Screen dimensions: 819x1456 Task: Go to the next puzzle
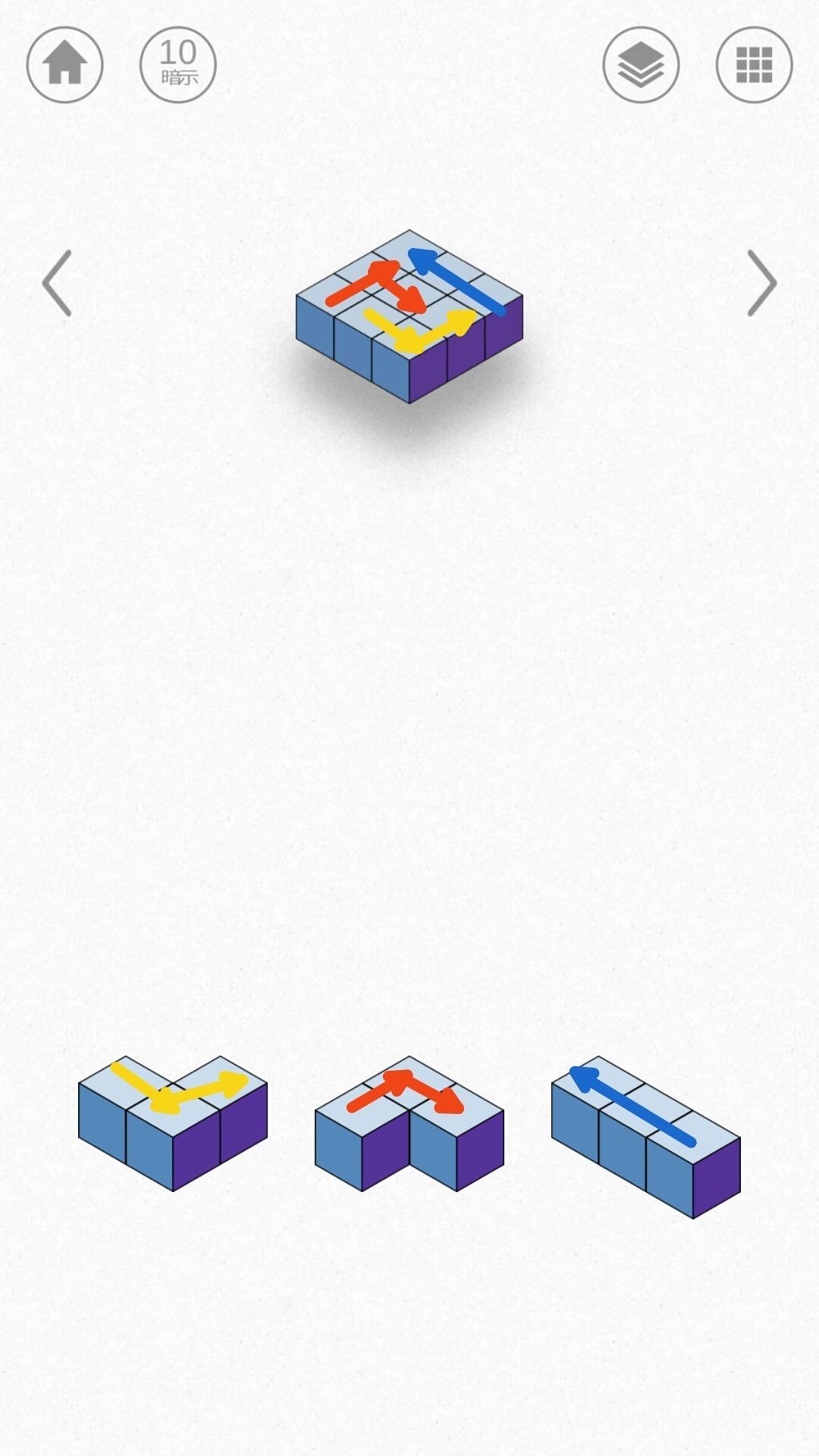(x=761, y=283)
